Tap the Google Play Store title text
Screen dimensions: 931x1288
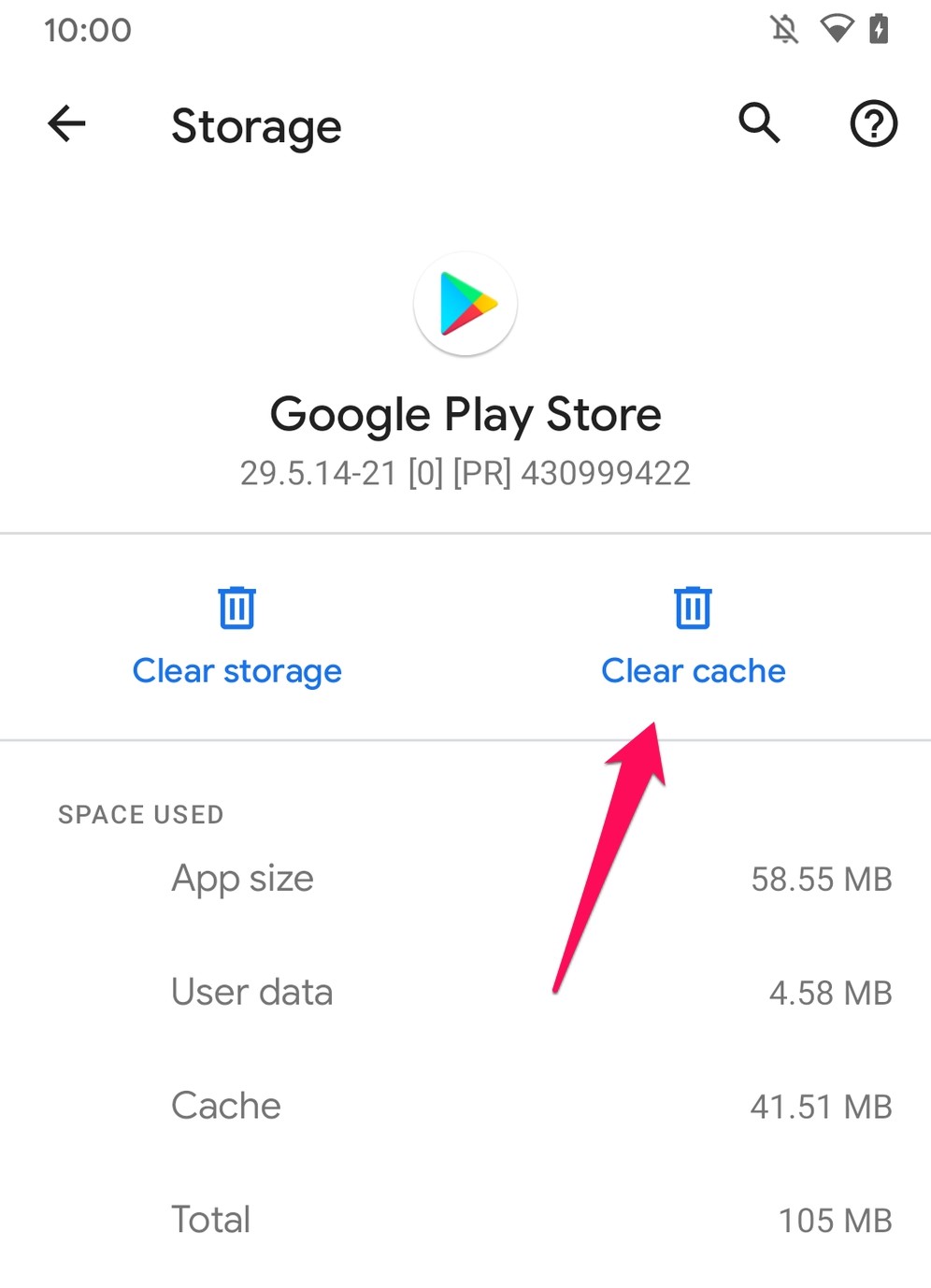465,414
